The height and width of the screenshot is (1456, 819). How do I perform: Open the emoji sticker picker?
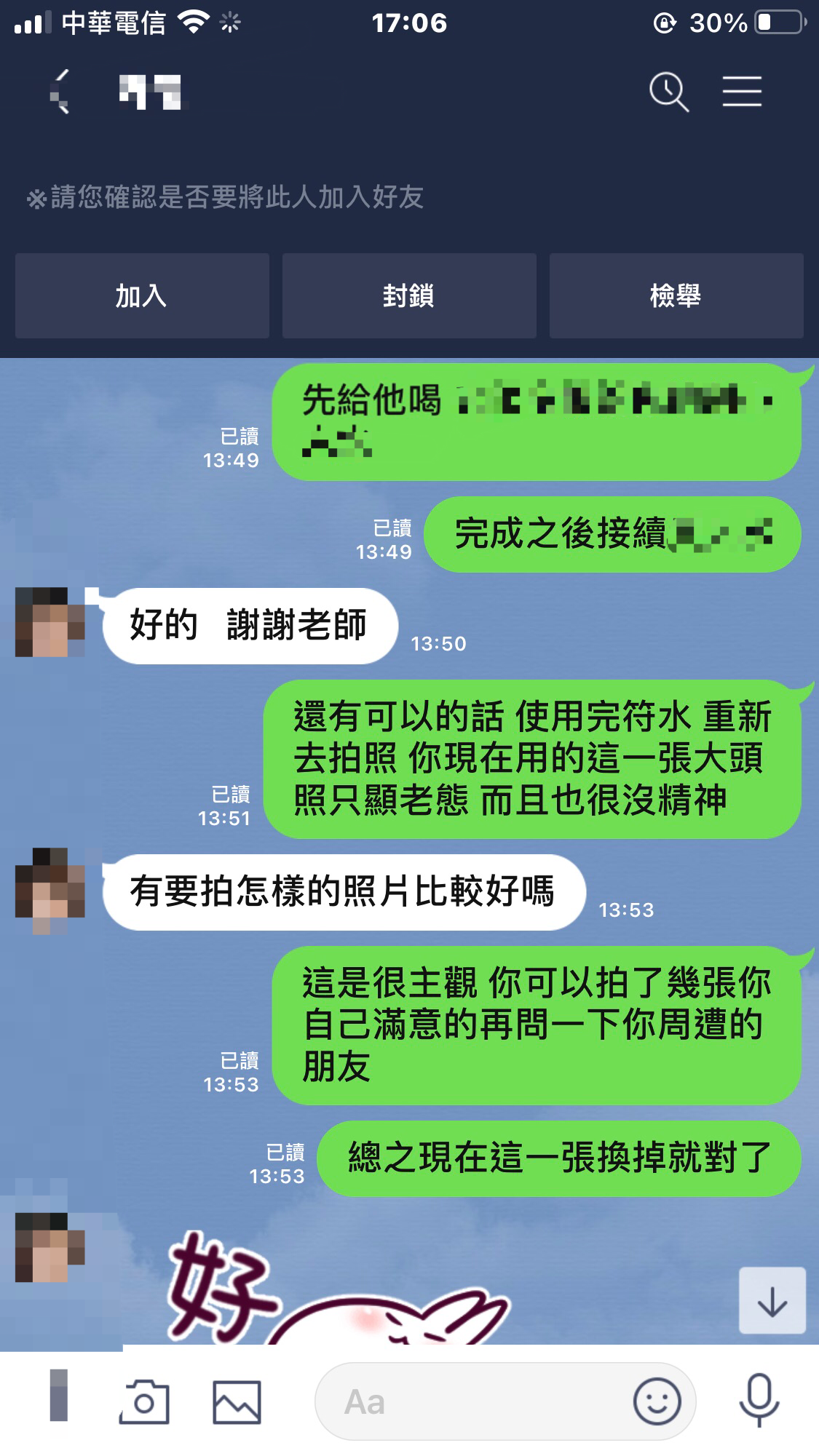tap(657, 1401)
